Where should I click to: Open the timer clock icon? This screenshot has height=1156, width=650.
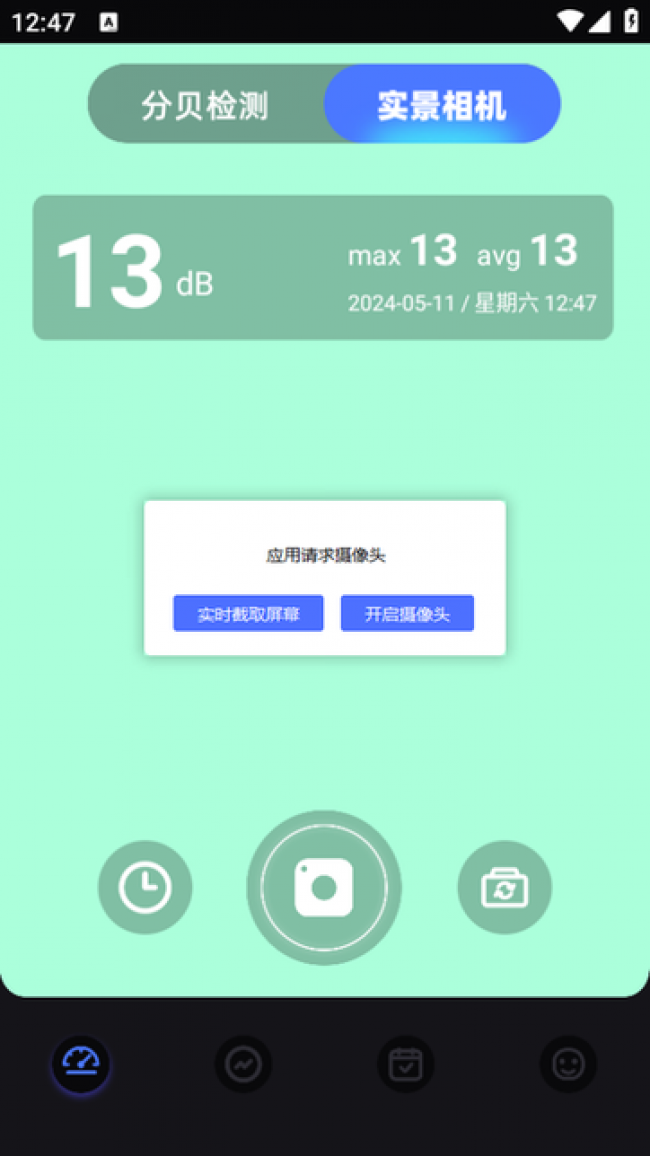pos(145,887)
